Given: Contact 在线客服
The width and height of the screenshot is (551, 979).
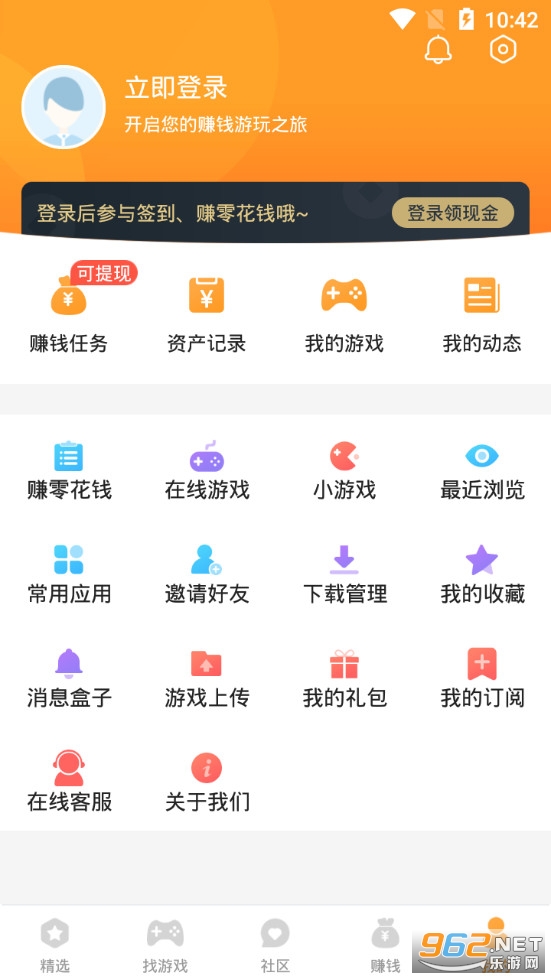Looking at the screenshot, I should click(x=69, y=782).
